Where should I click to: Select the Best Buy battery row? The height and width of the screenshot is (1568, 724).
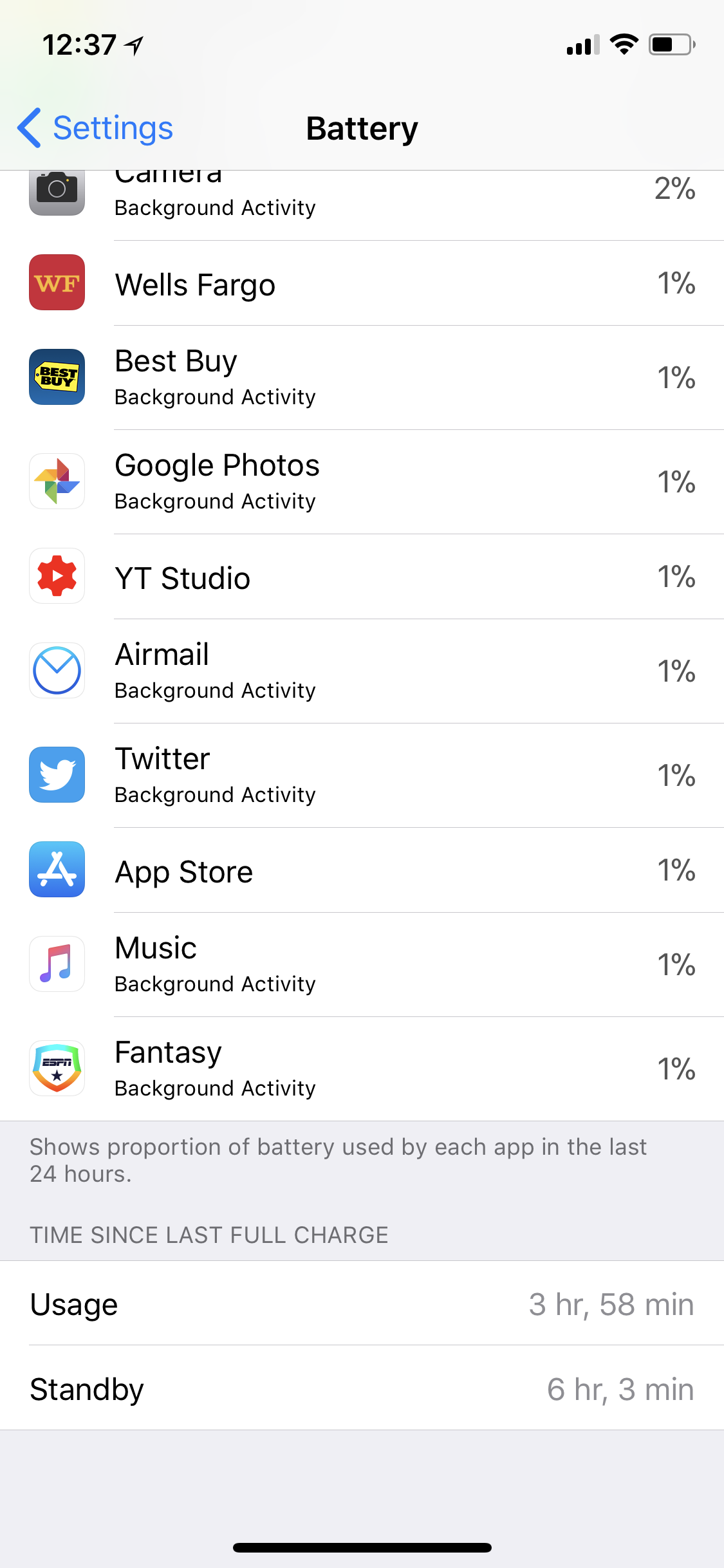tap(362, 378)
